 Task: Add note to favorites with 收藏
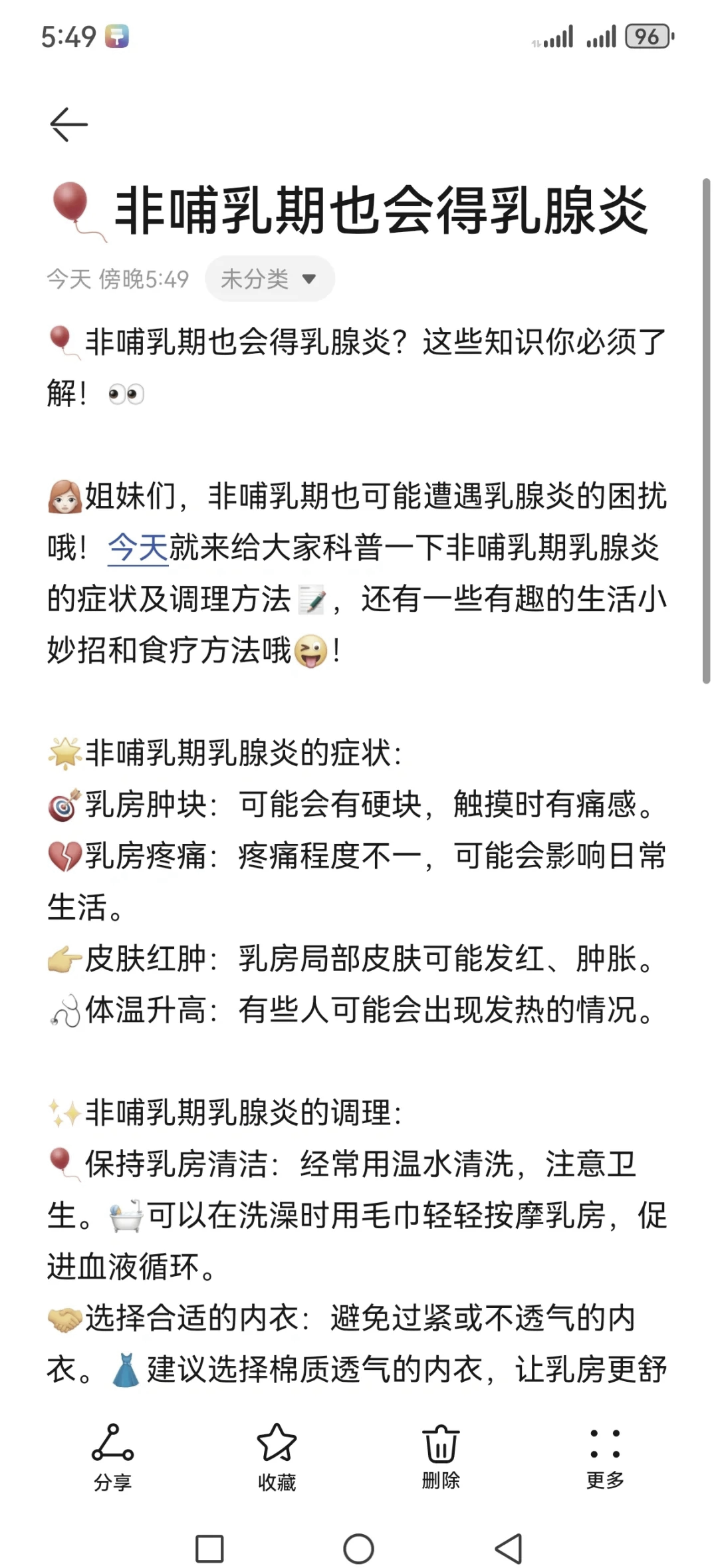(277, 1456)
